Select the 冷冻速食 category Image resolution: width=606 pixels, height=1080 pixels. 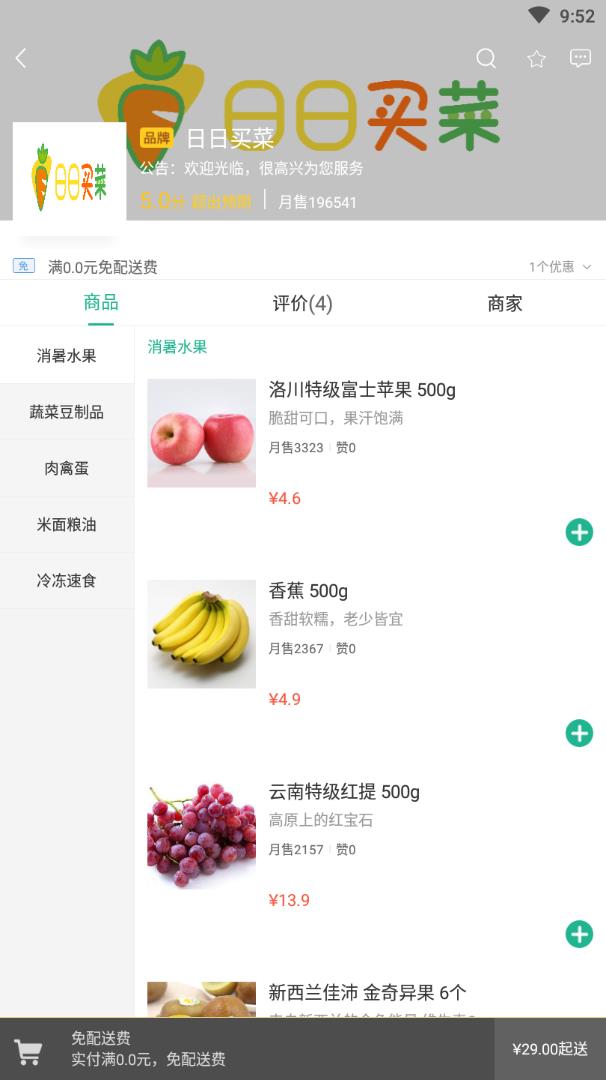coord(67,580)
